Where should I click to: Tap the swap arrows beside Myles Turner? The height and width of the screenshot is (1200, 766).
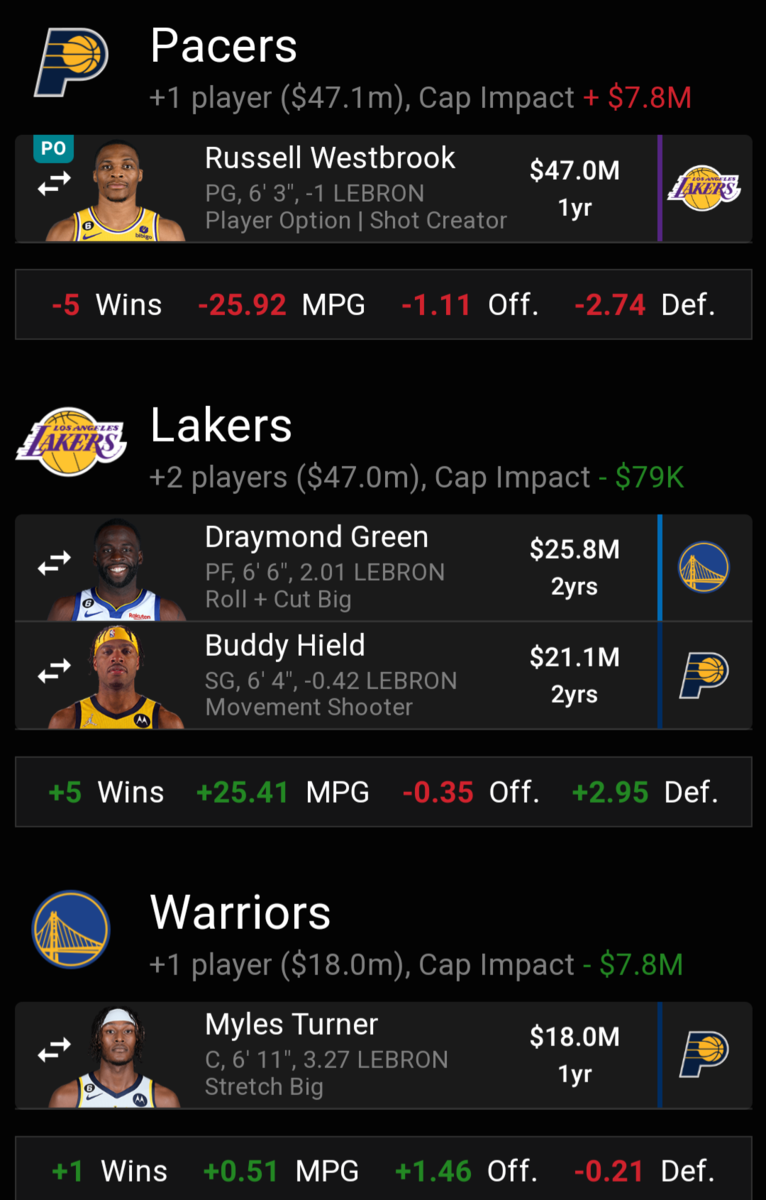click(x=54, y=1047)
